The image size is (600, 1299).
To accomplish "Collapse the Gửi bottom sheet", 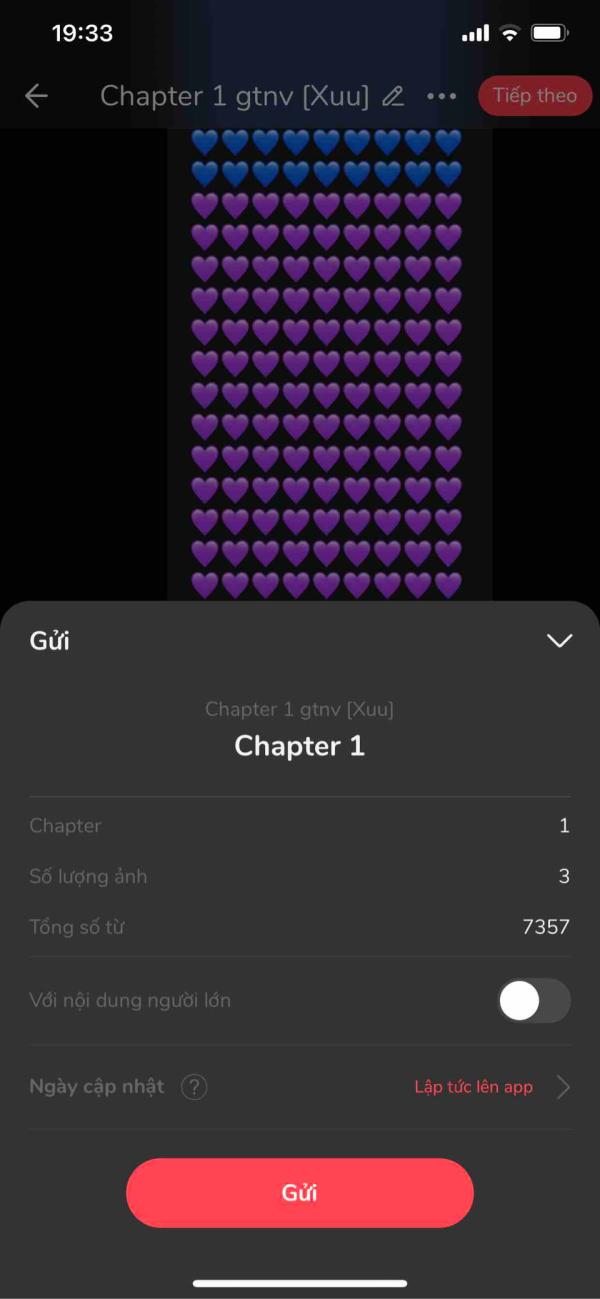I will 559,641.
